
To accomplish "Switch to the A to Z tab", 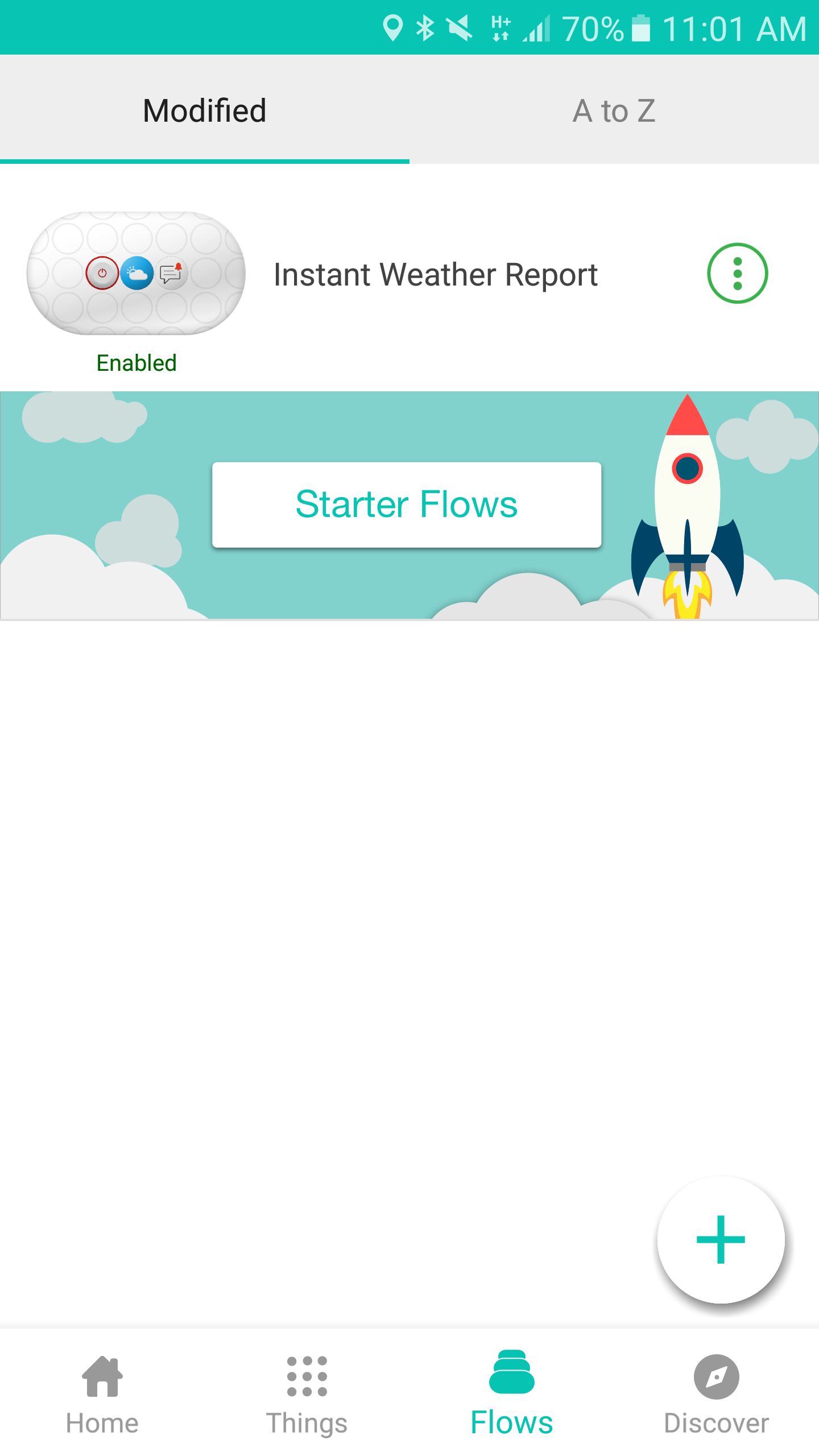I will click(x=614, y=111).
